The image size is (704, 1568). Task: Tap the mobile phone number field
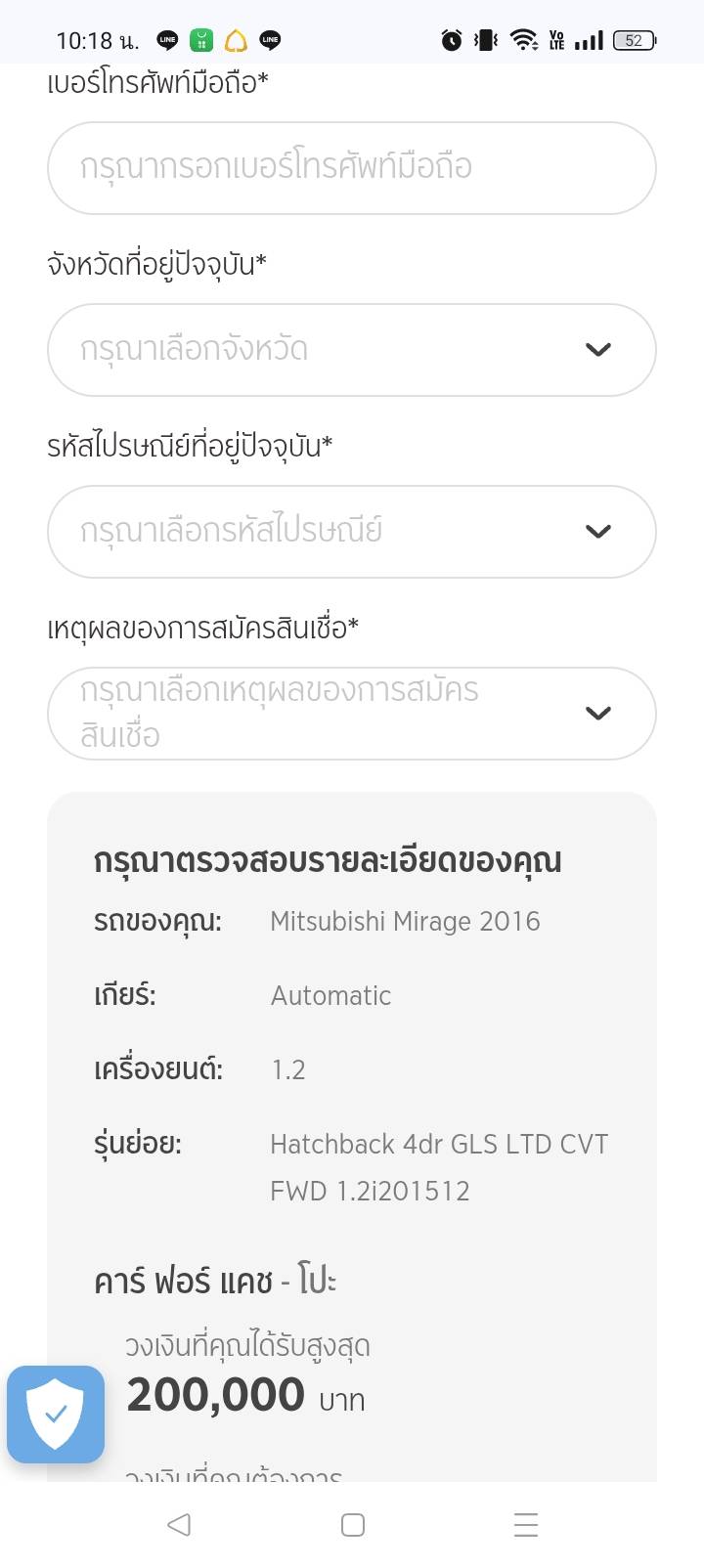[351, 168]
